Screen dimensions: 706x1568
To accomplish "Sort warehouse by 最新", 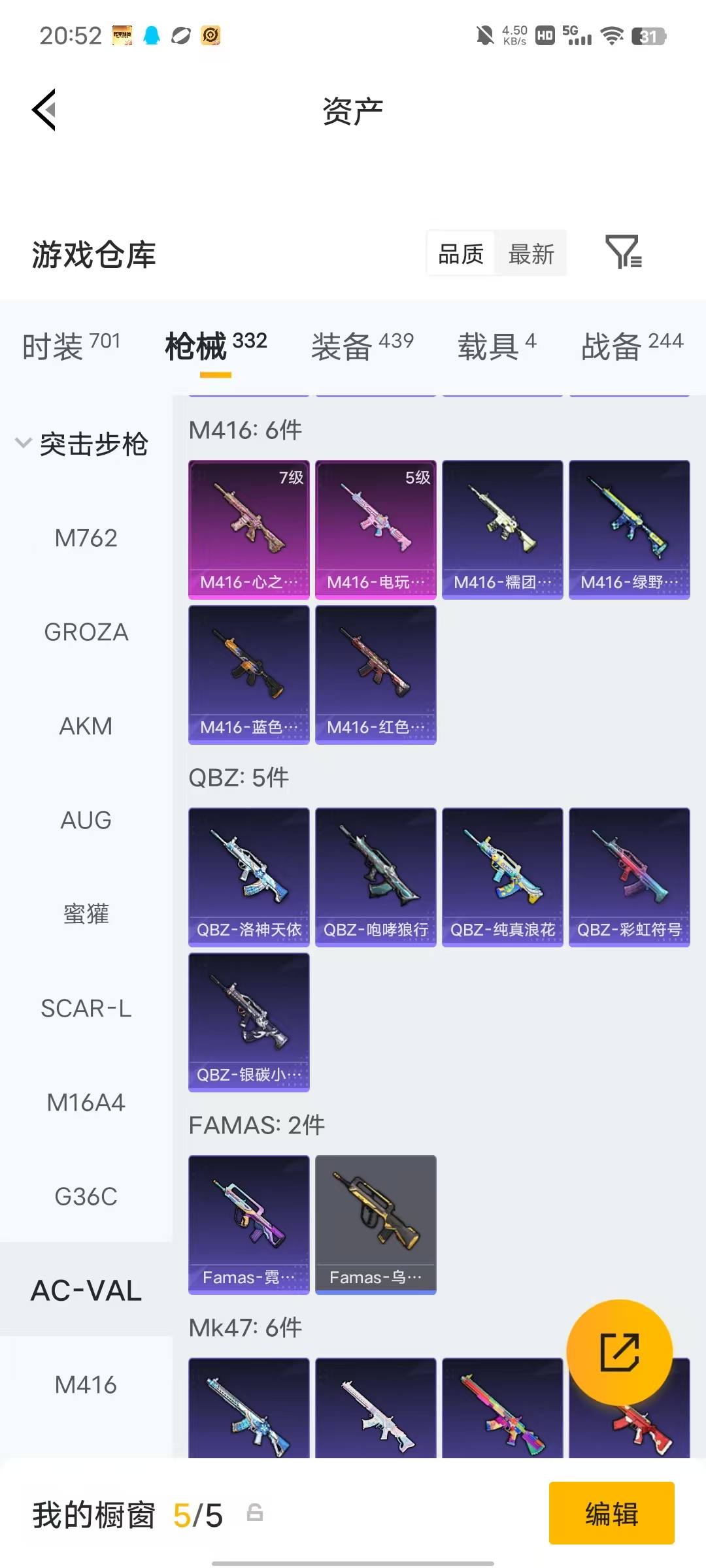I will click(x=531, y=253).
